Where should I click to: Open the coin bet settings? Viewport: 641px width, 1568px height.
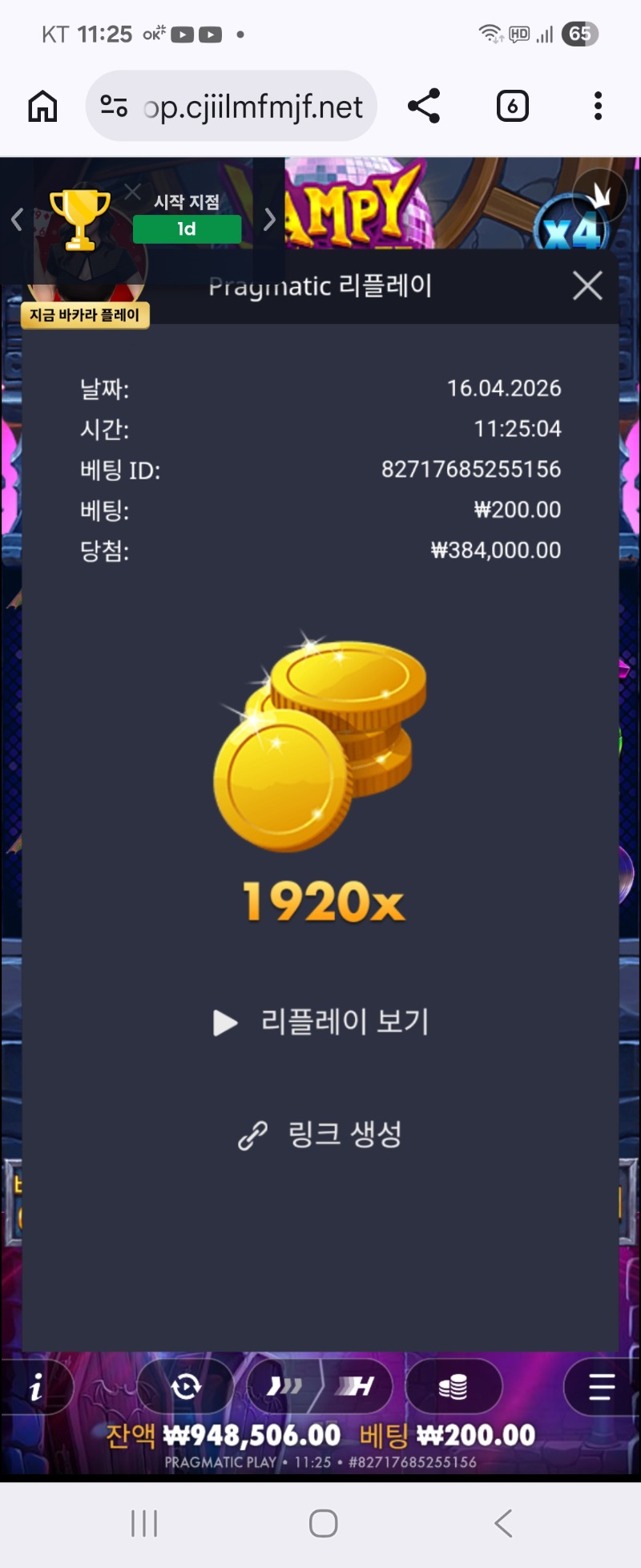454,1386
